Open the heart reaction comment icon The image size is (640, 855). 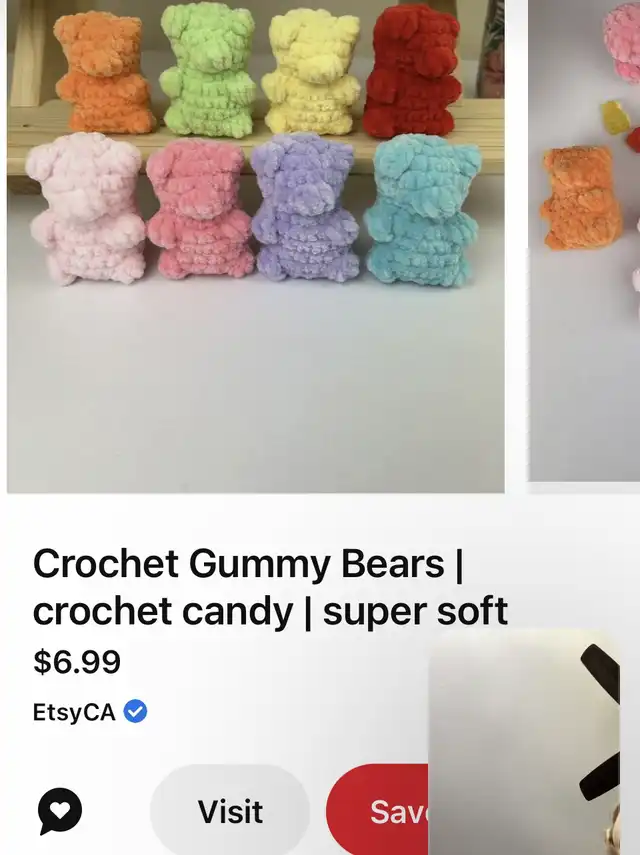pyautogui.click(x=59, y=811)
